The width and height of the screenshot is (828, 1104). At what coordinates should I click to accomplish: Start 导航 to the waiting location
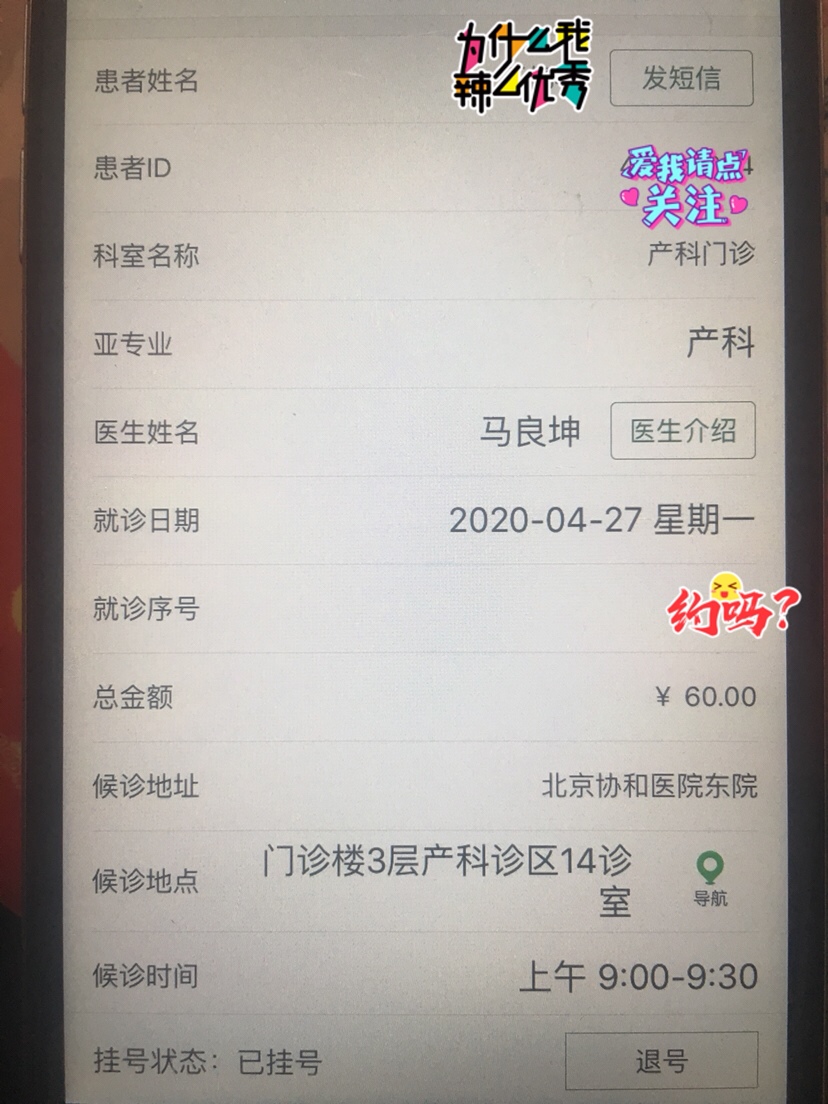pos(710,878)
